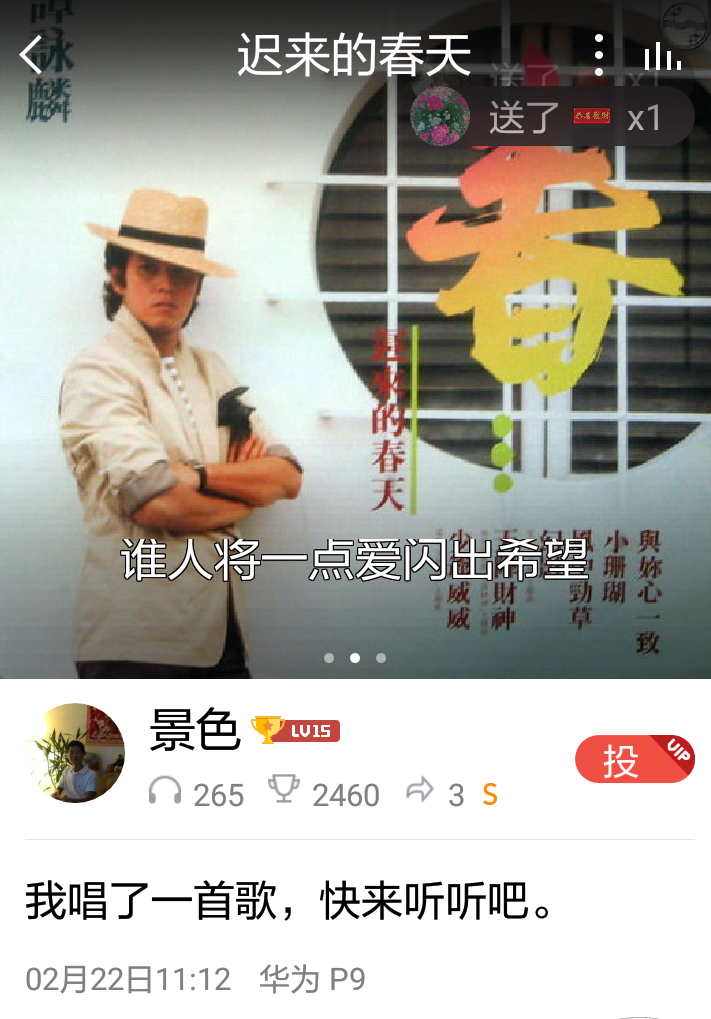View the LV15 level badge
This screenshot has height=1019, width=711.
[312, 732]
